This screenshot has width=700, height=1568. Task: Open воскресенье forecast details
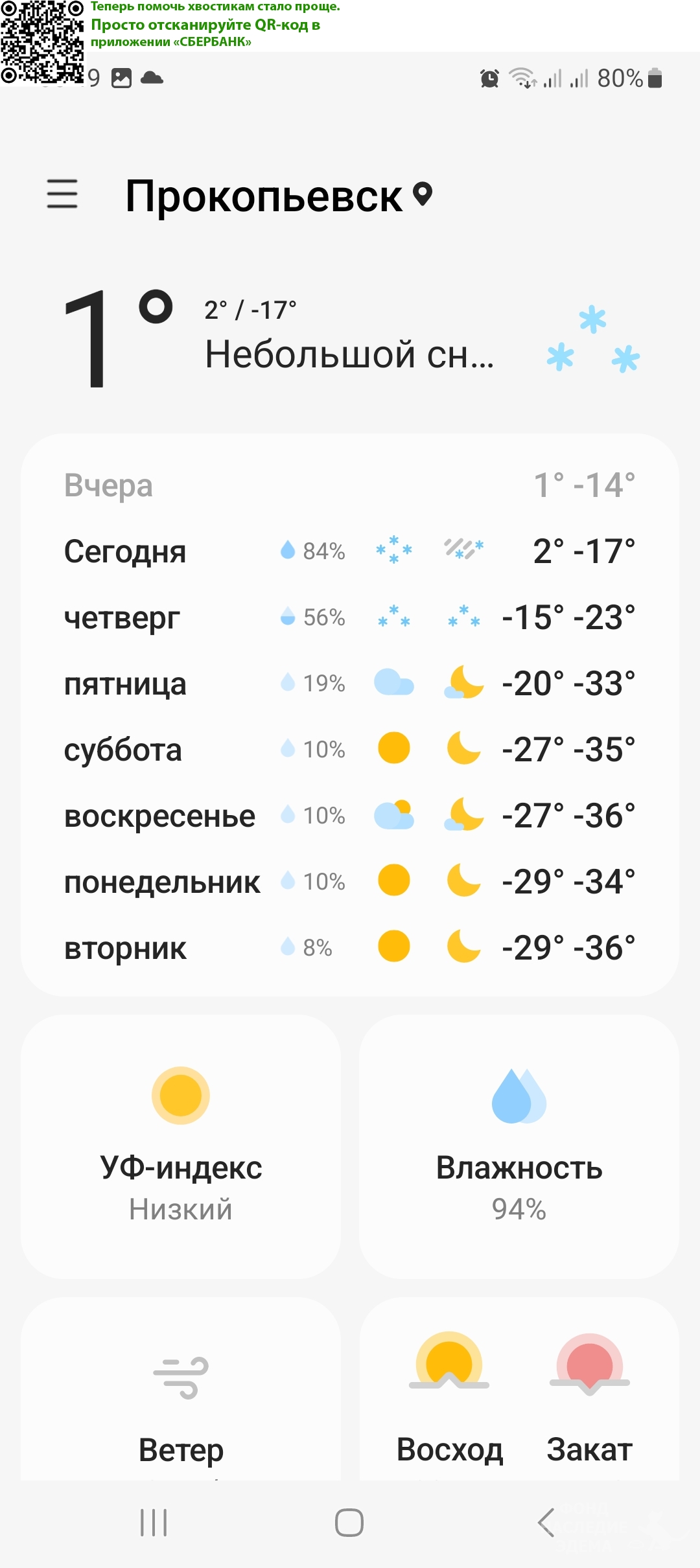350,816
